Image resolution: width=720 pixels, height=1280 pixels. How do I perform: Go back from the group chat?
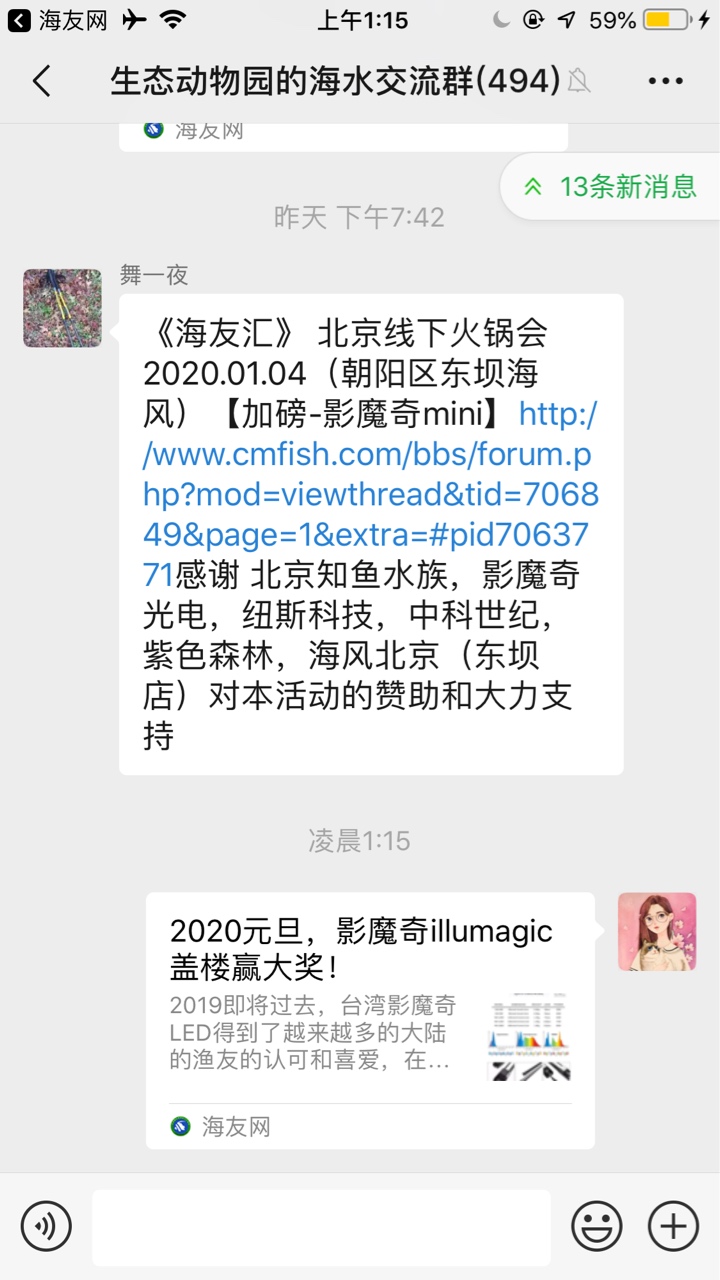[x=41, y=81]
